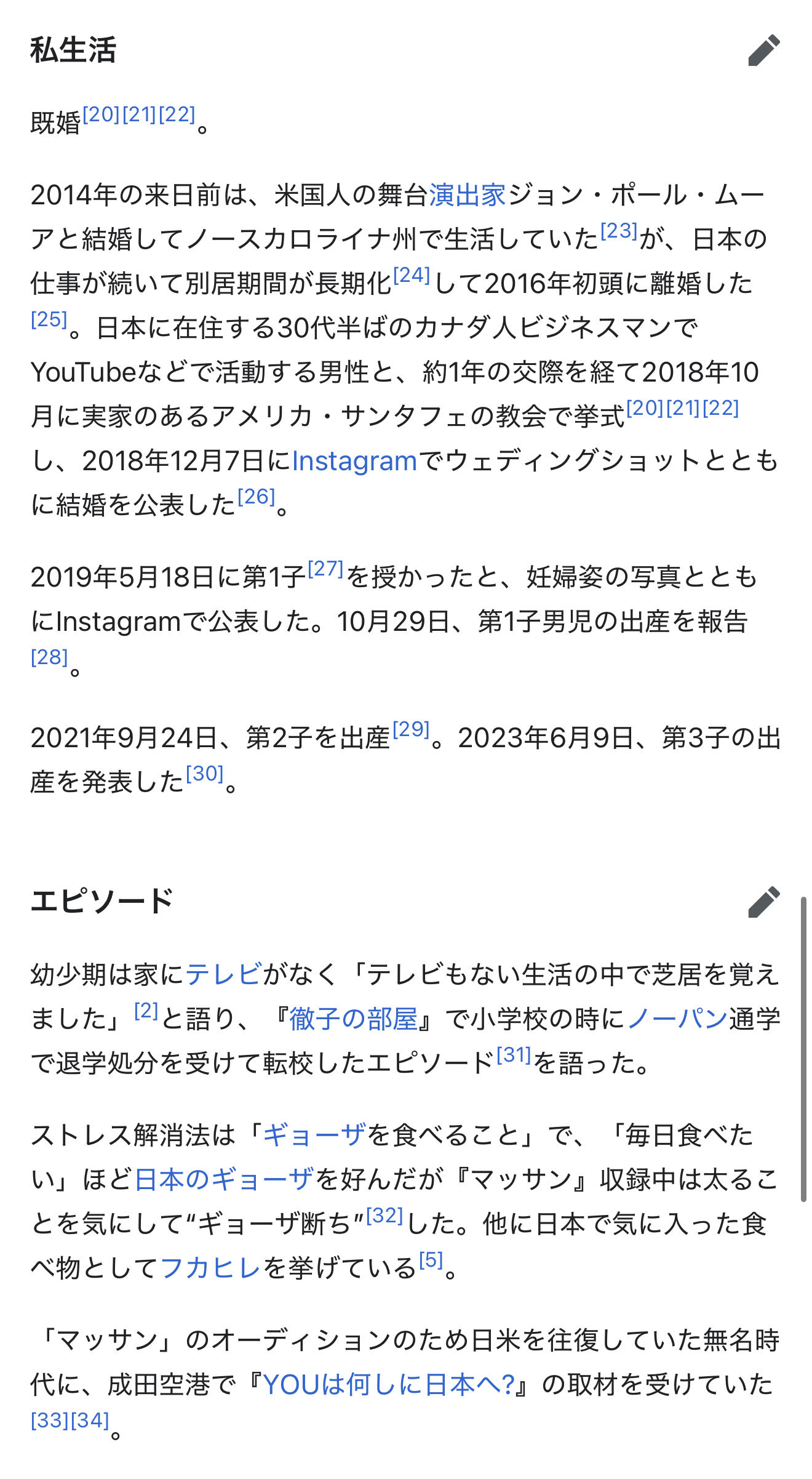The width and height of the screenshot is (812, 1479).
Task: Edit the 私生活 section
Action: 764,50
